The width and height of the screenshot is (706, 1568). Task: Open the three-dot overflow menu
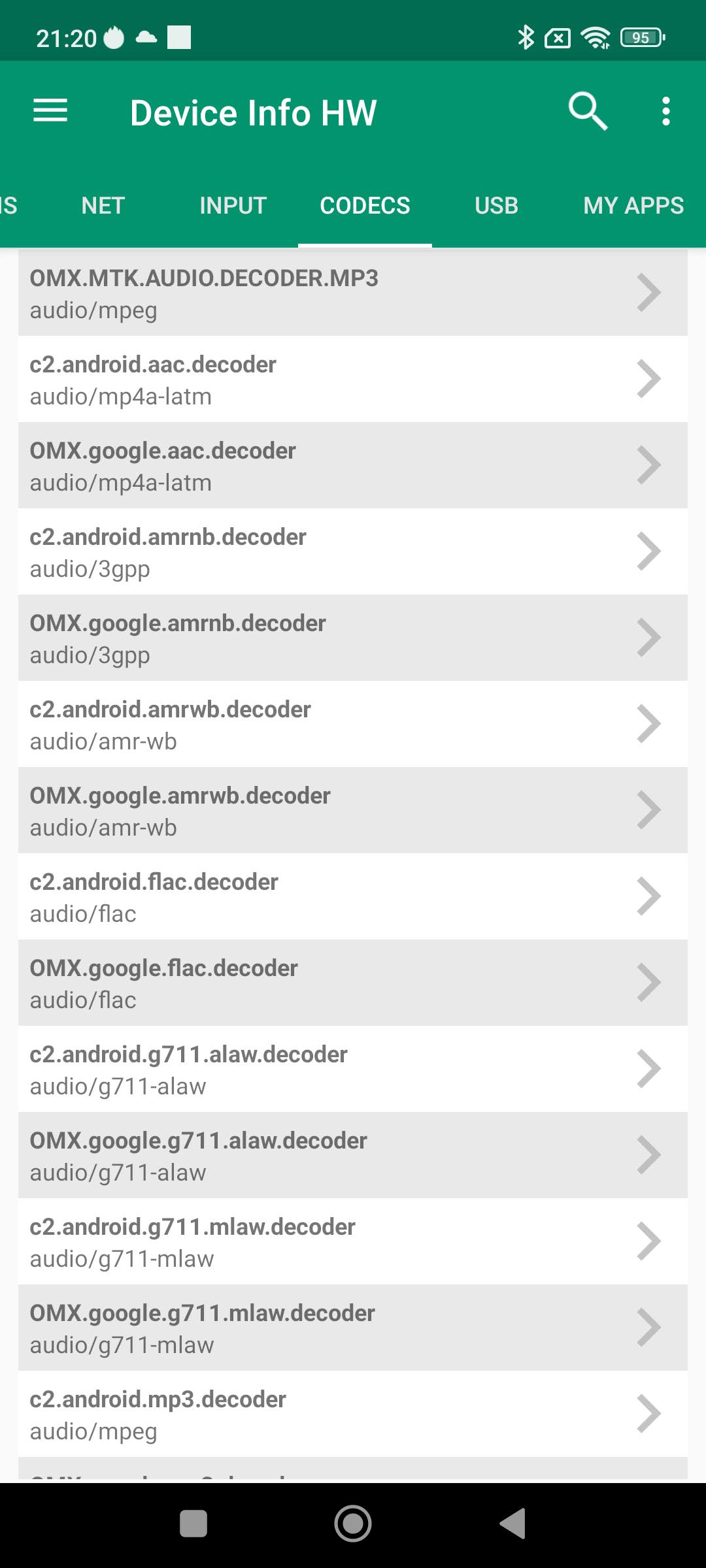point(665,111)
